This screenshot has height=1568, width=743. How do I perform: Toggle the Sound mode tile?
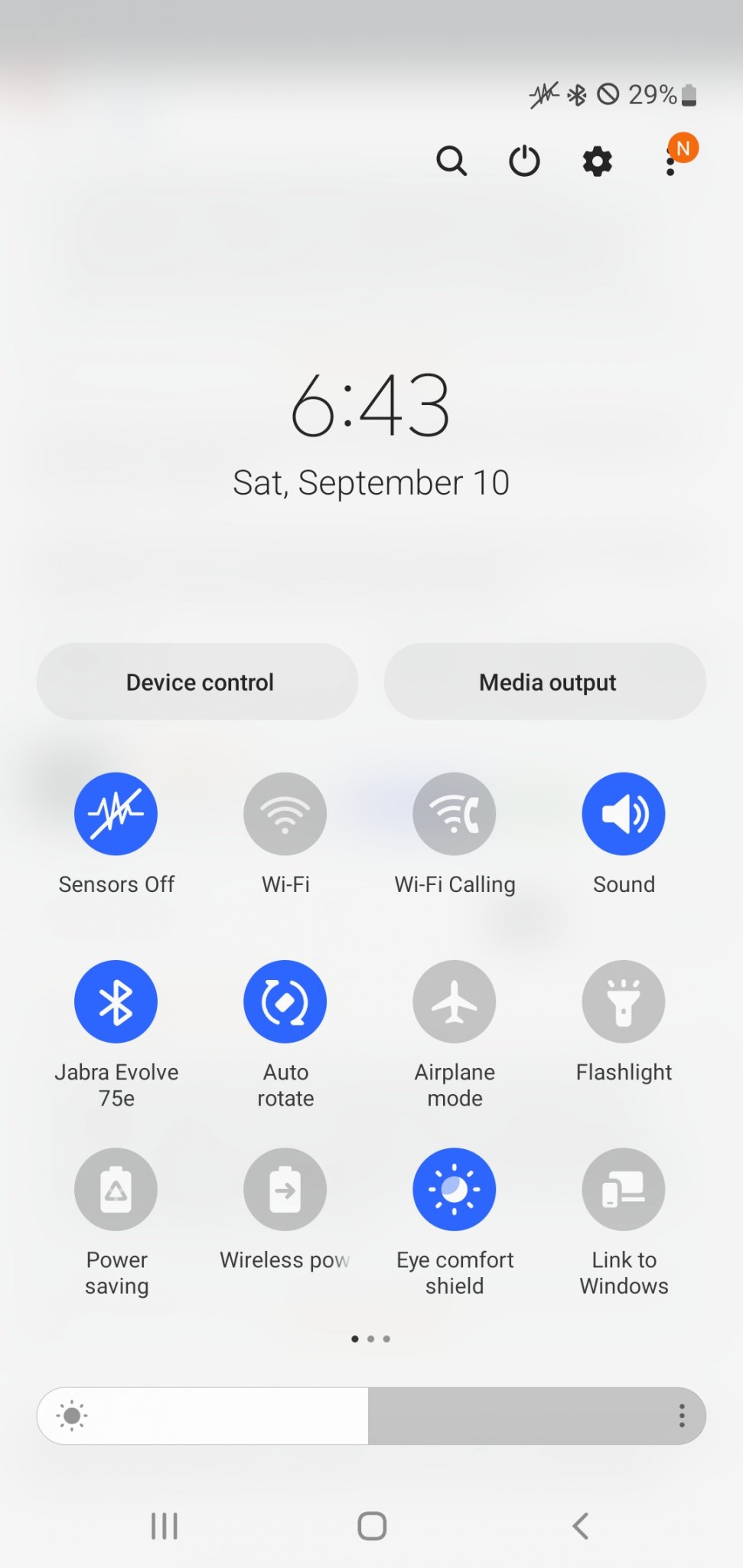pos(624,814)
